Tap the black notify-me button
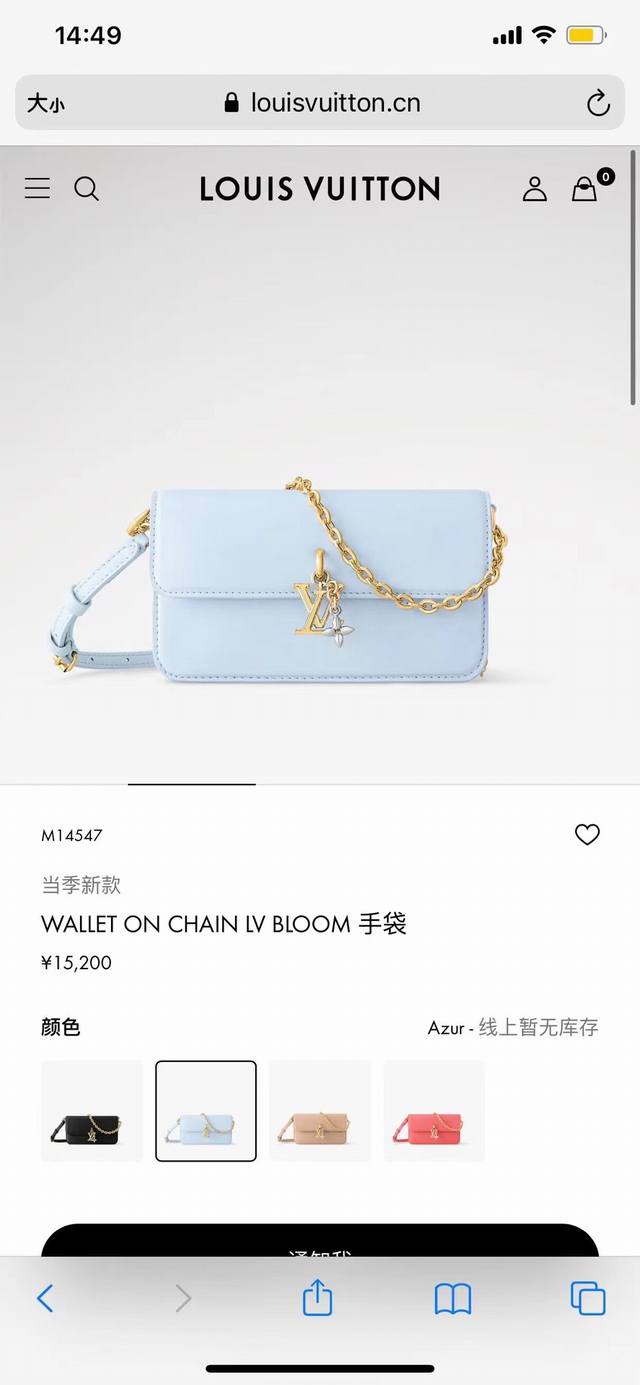This screenshot has width=640, height=1385. coord(320,1241)
